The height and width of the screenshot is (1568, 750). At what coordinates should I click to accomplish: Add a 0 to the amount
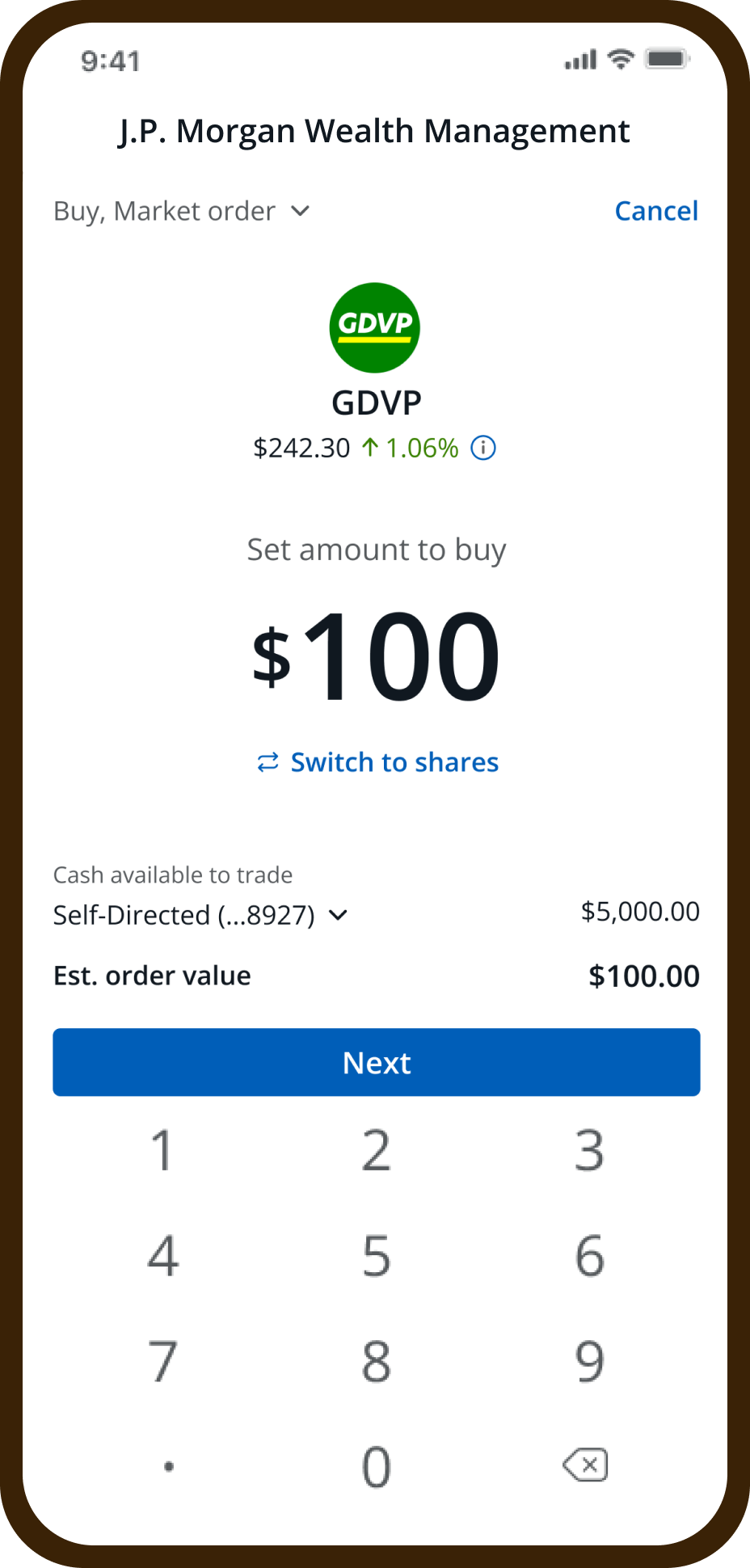pyautogui.click(x=377, y=1466)
